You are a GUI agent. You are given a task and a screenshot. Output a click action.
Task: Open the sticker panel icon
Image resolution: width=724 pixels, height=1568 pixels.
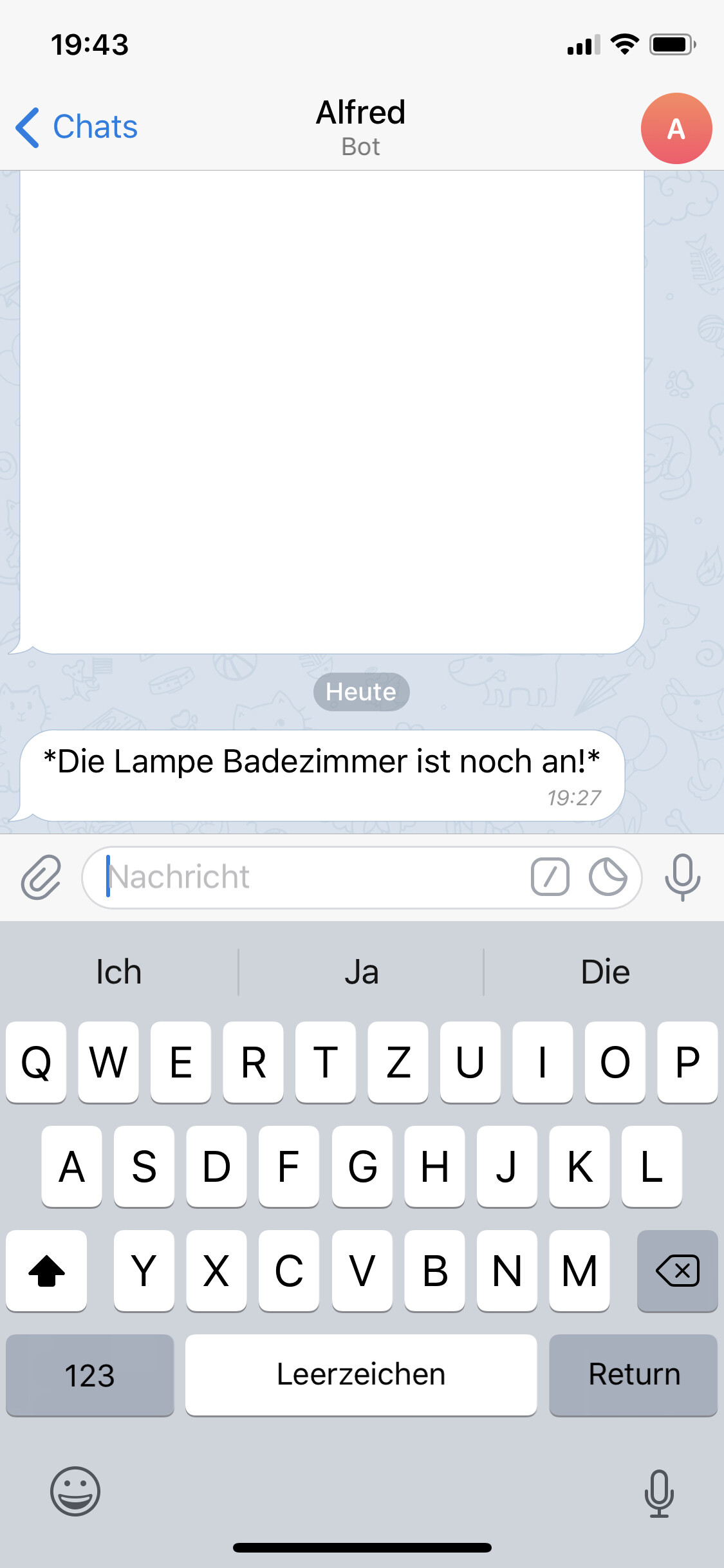[608, 877]
